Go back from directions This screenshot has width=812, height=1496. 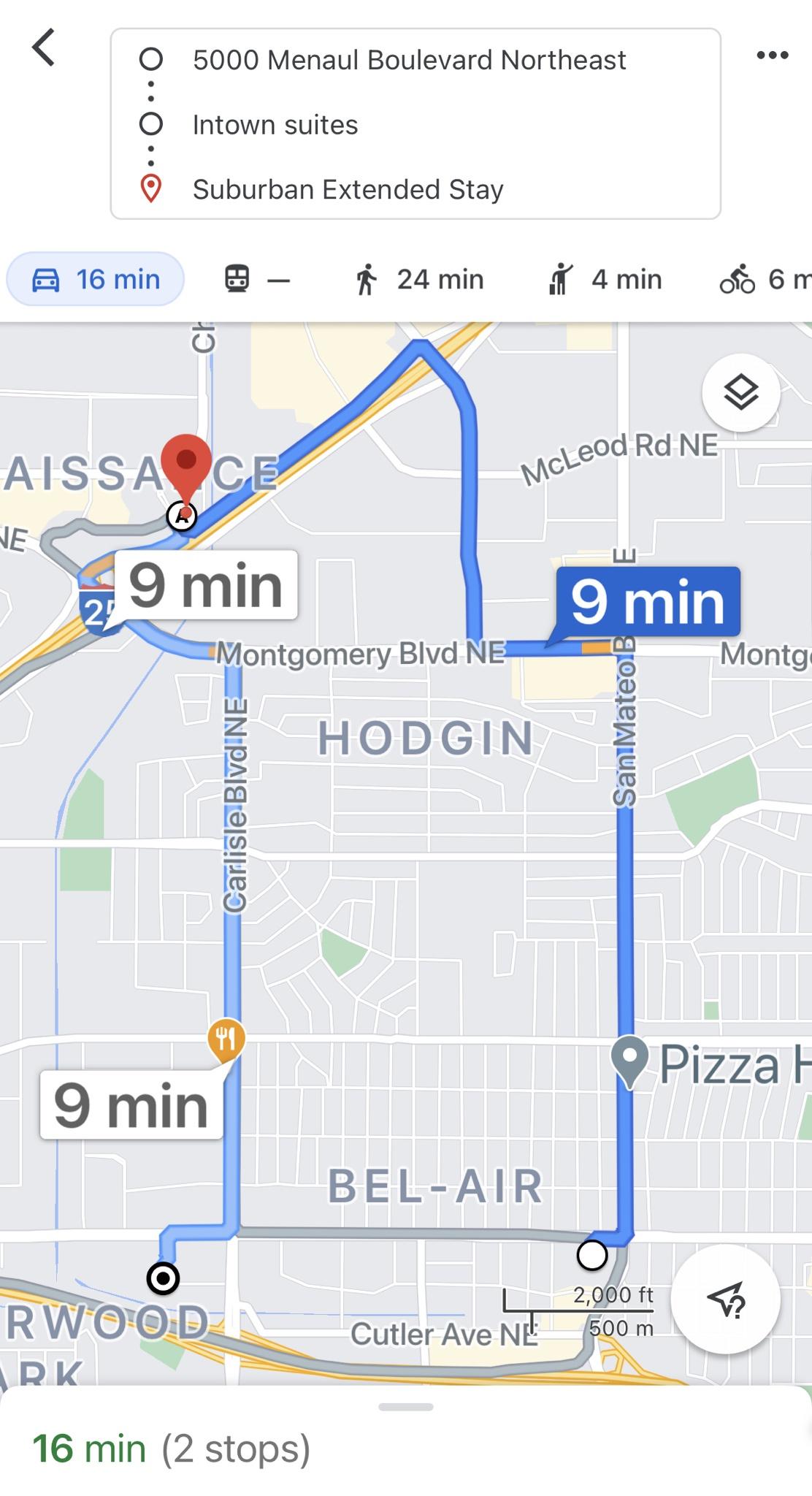pos(44,48)
